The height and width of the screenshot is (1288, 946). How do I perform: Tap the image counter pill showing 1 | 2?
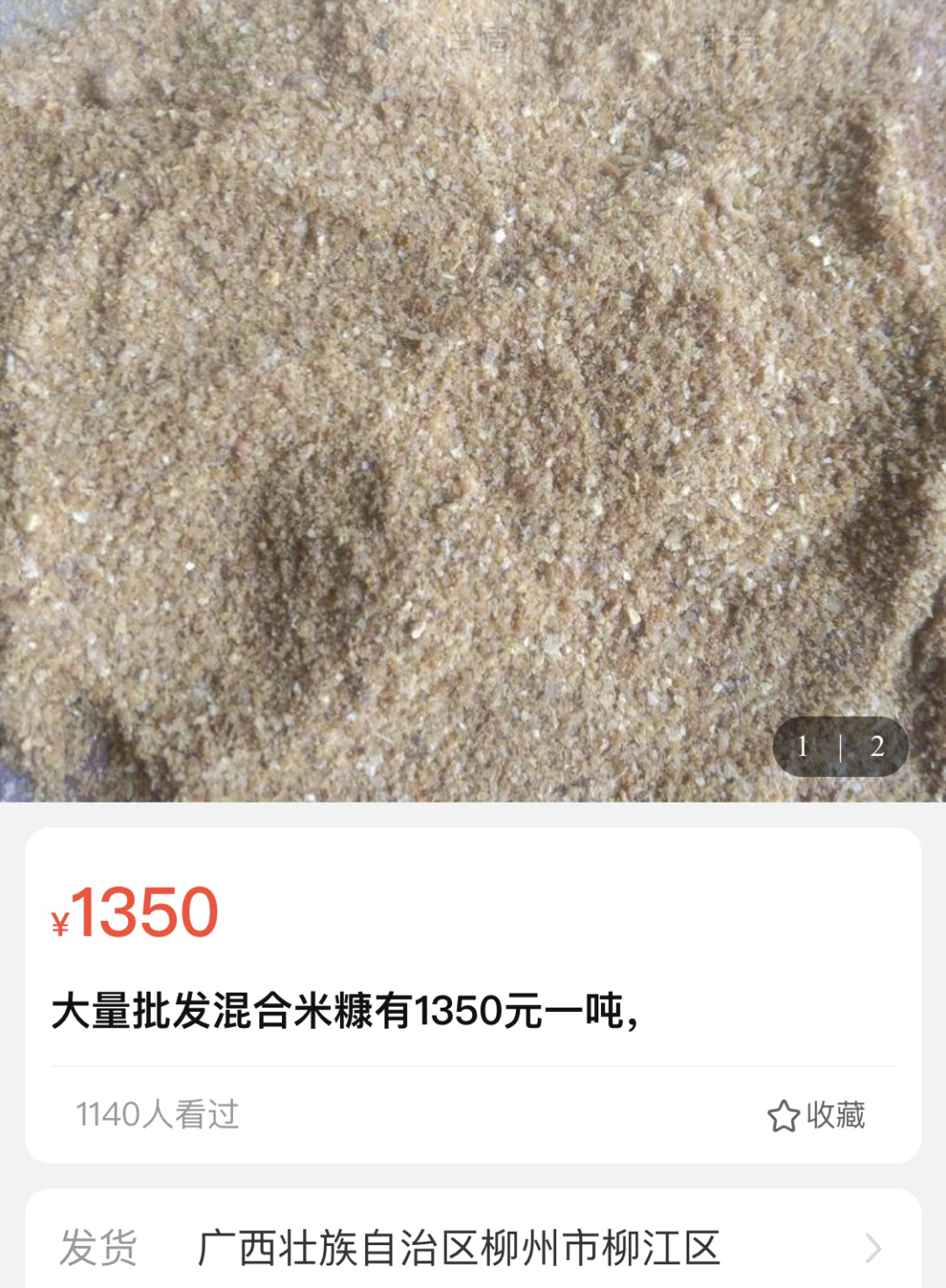pos(838,747)
